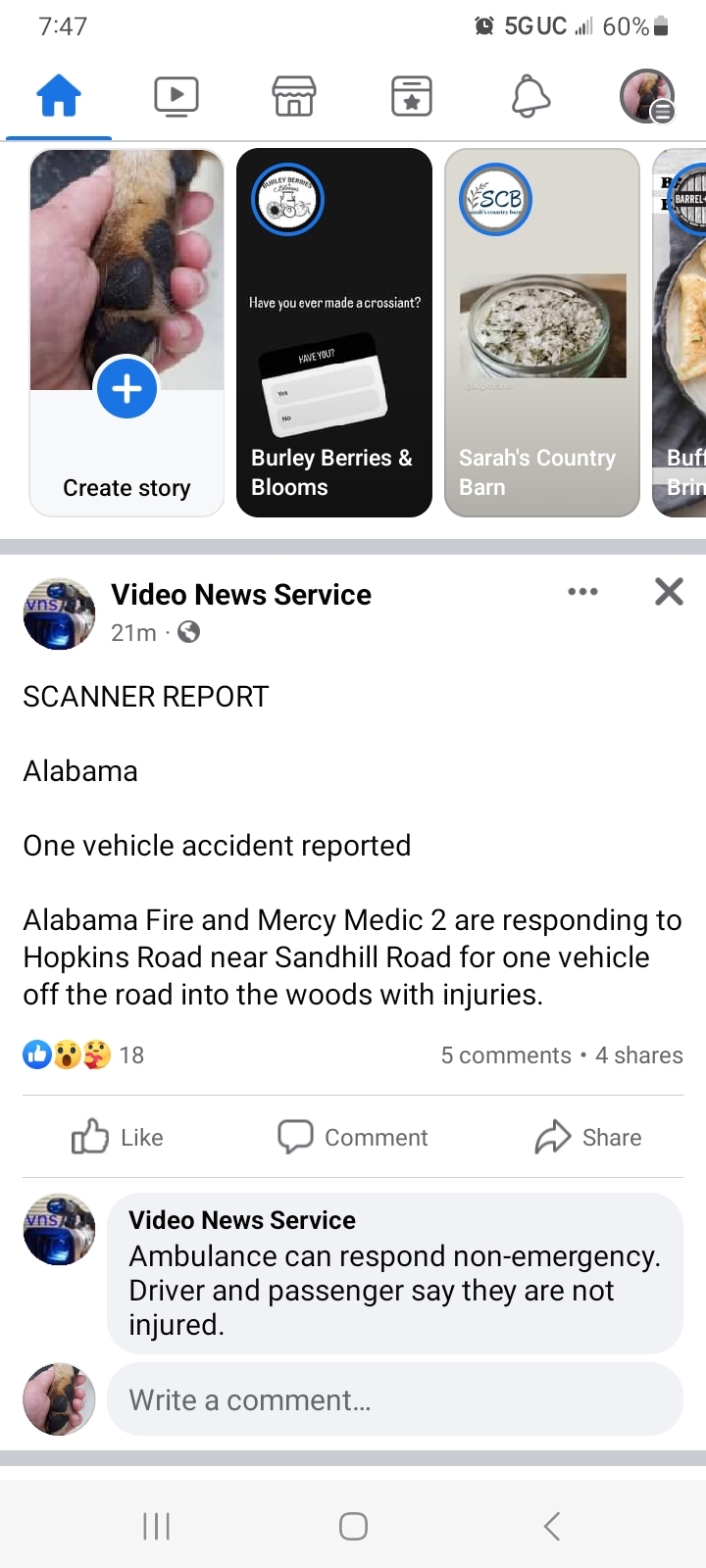Open the notifications bell
Image resolution: width=706 pixels, height=1568 pixels.
[x=530, y=96]
